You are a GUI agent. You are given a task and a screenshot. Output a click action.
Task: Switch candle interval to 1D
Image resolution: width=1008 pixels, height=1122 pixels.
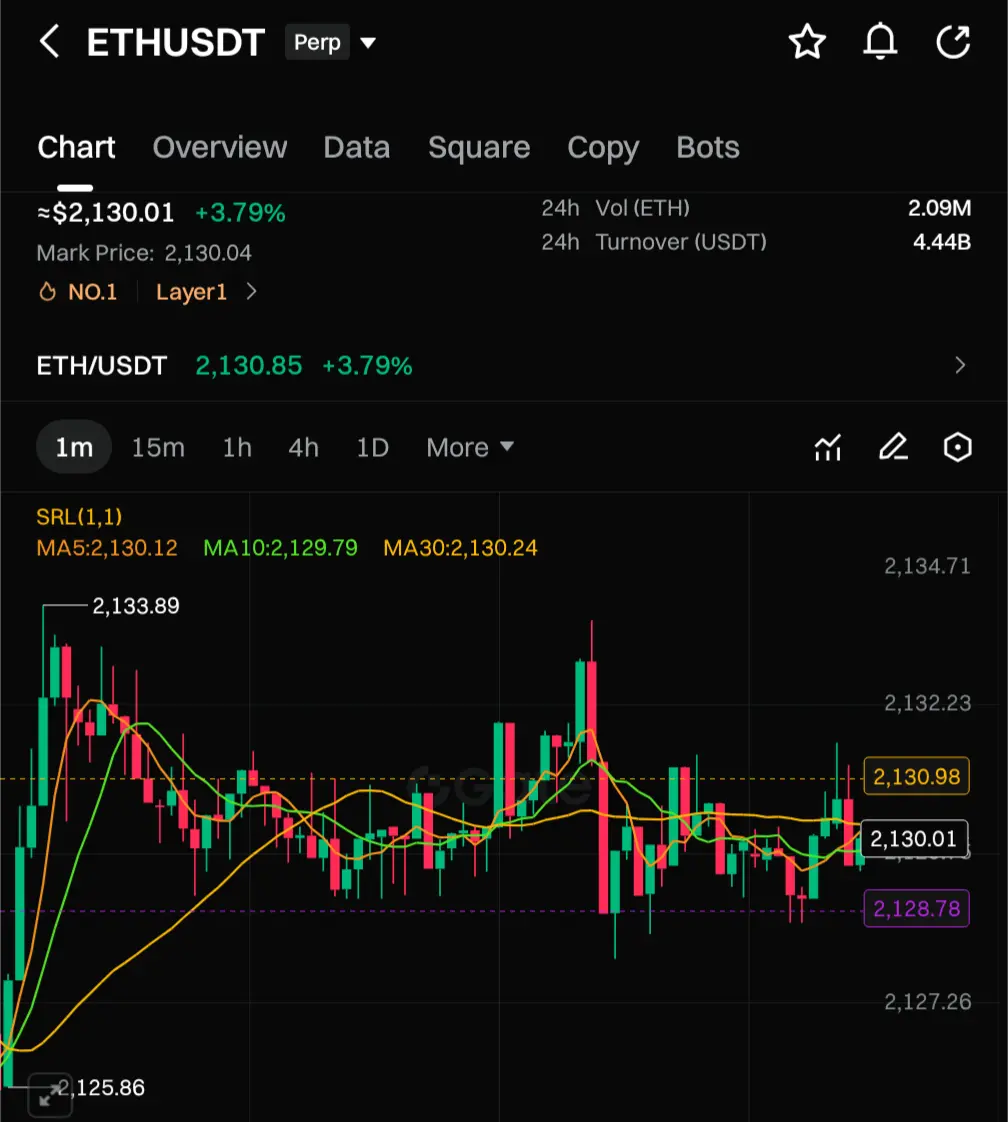[372, 448]
